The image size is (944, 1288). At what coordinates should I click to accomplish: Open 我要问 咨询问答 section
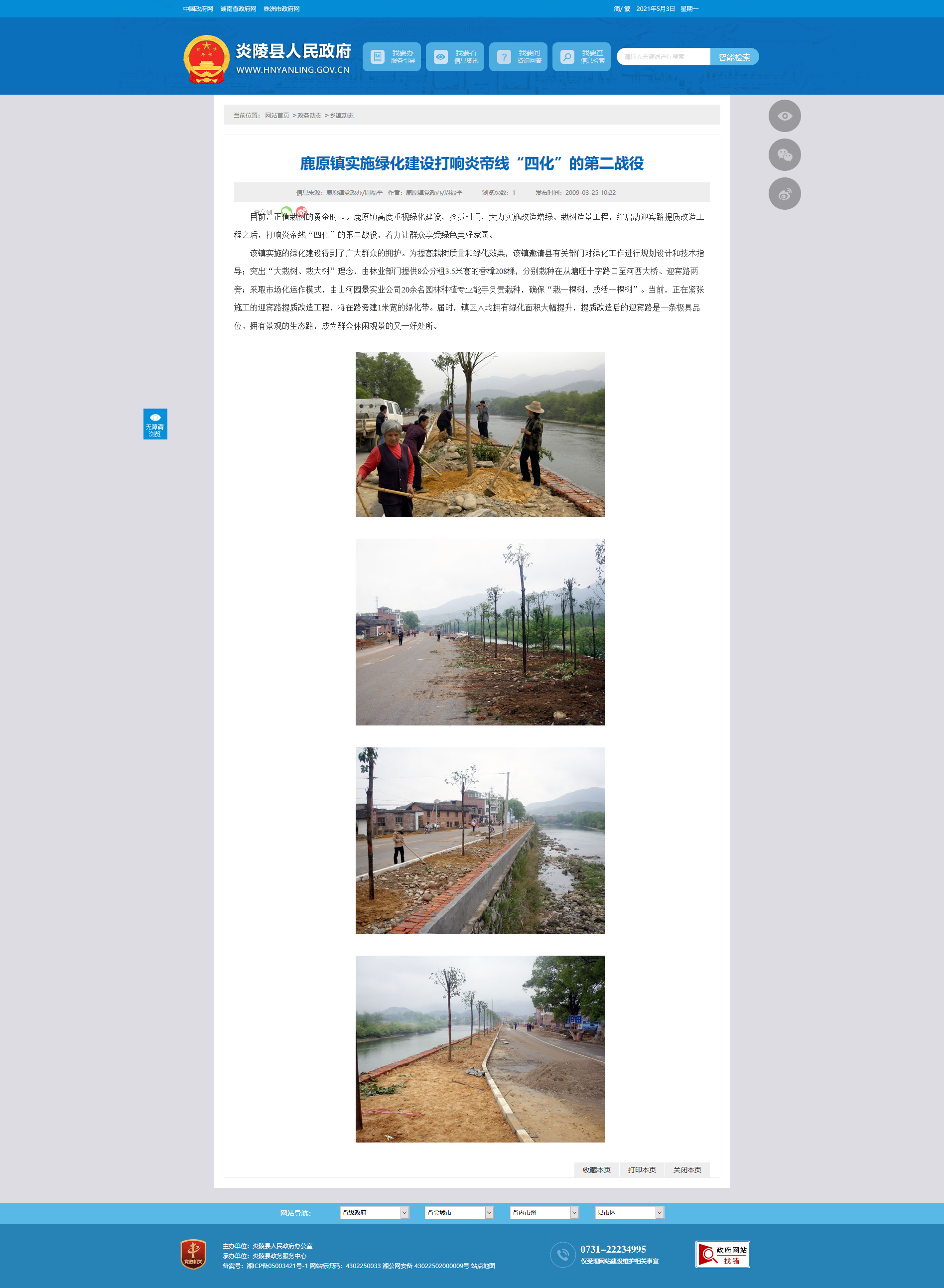pyautogui.click(x=518, y=57)
